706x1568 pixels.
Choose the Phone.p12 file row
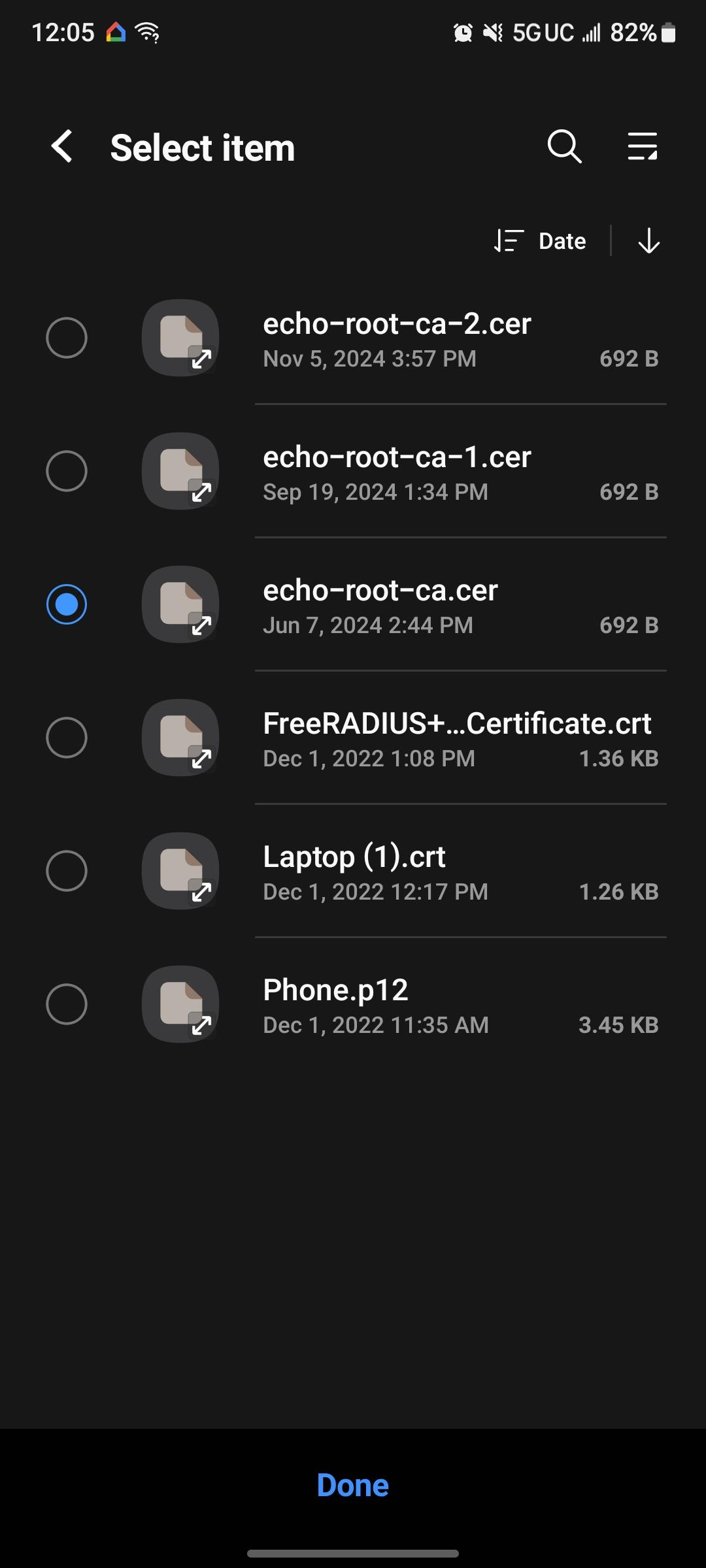point(353,1004)
